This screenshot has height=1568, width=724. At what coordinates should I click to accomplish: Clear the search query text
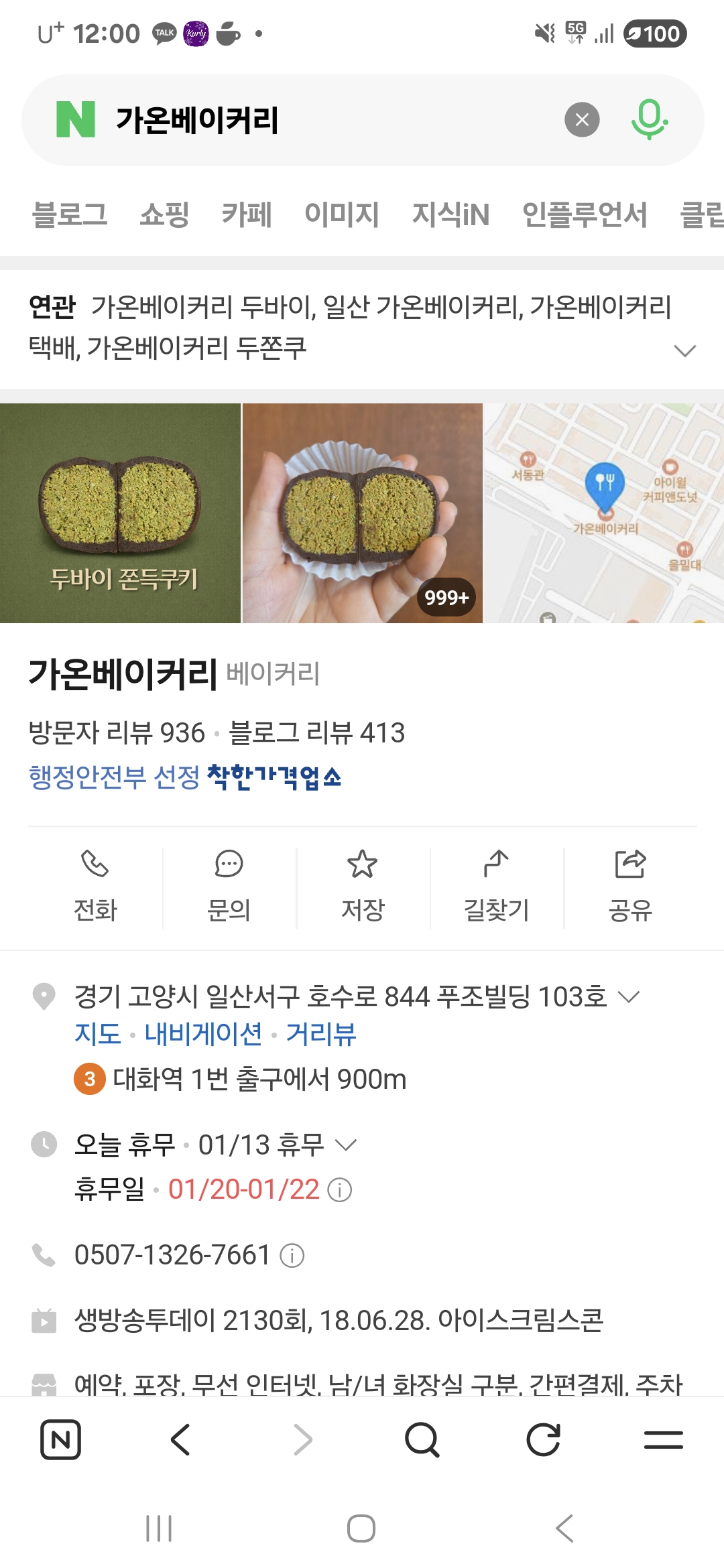(582, 120)
